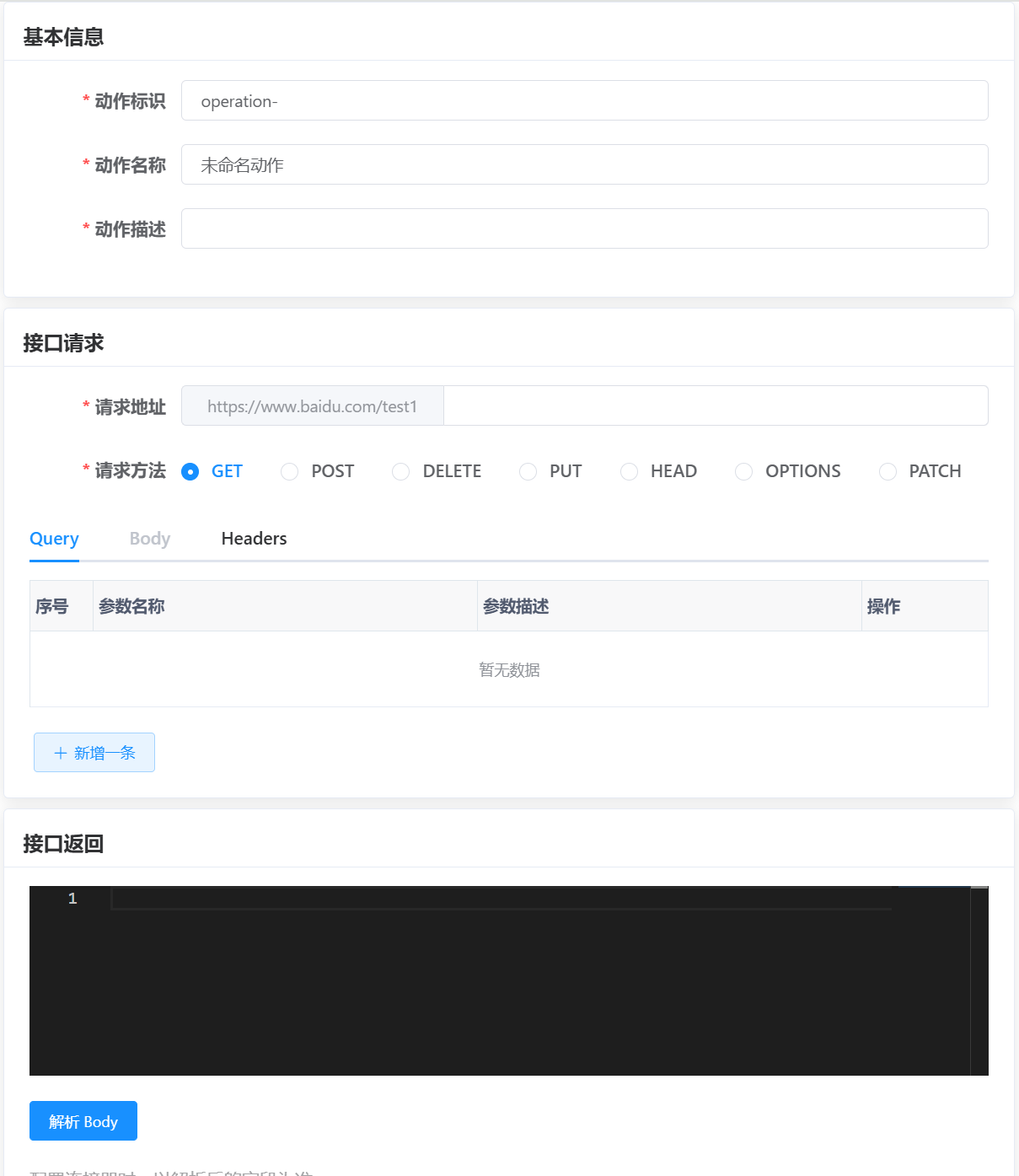Tap the 动作标识 input field

(x=584, y=101)
